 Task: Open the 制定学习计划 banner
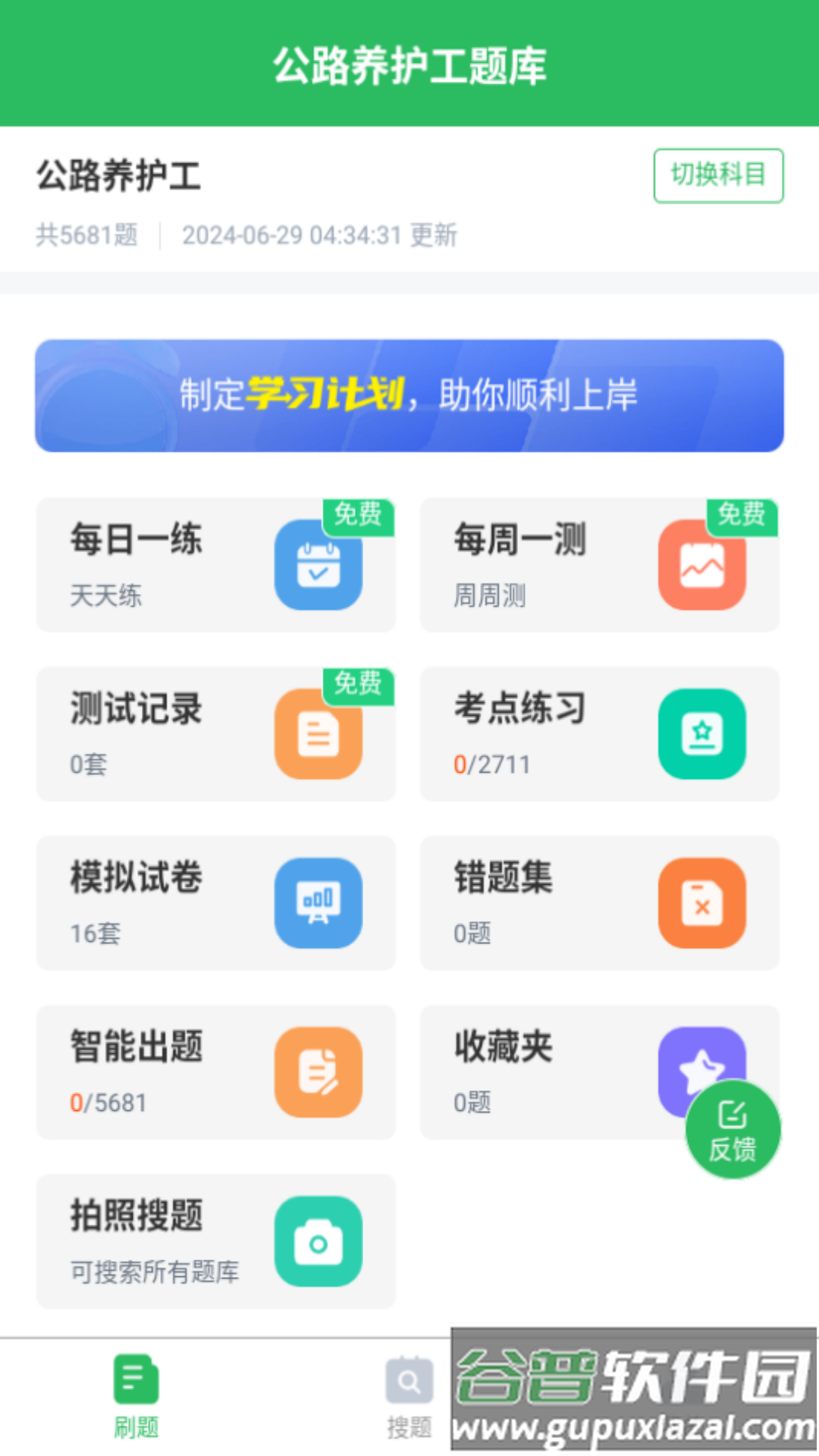pos(409,396)
